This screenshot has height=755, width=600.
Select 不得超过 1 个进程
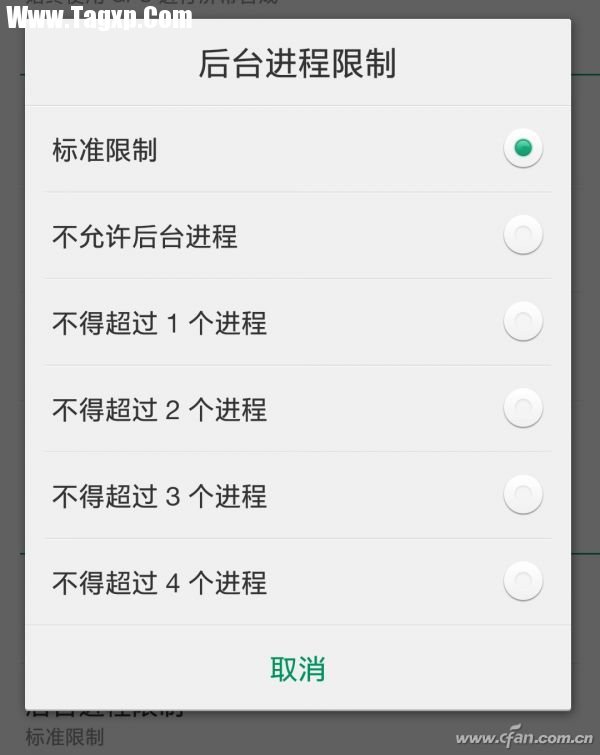tap(522, 322)
